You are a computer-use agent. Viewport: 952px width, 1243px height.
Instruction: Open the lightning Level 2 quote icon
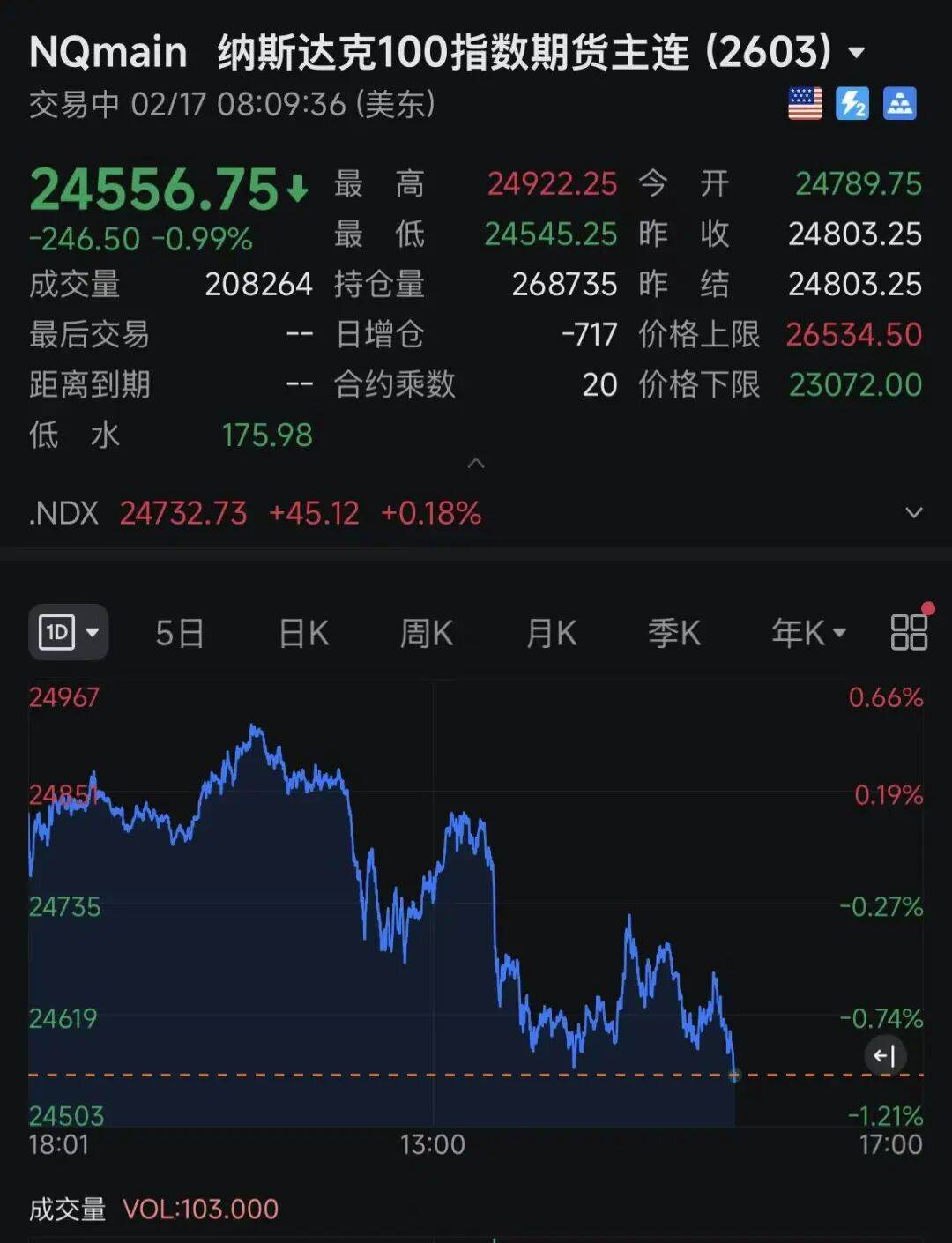click(852, 104)
